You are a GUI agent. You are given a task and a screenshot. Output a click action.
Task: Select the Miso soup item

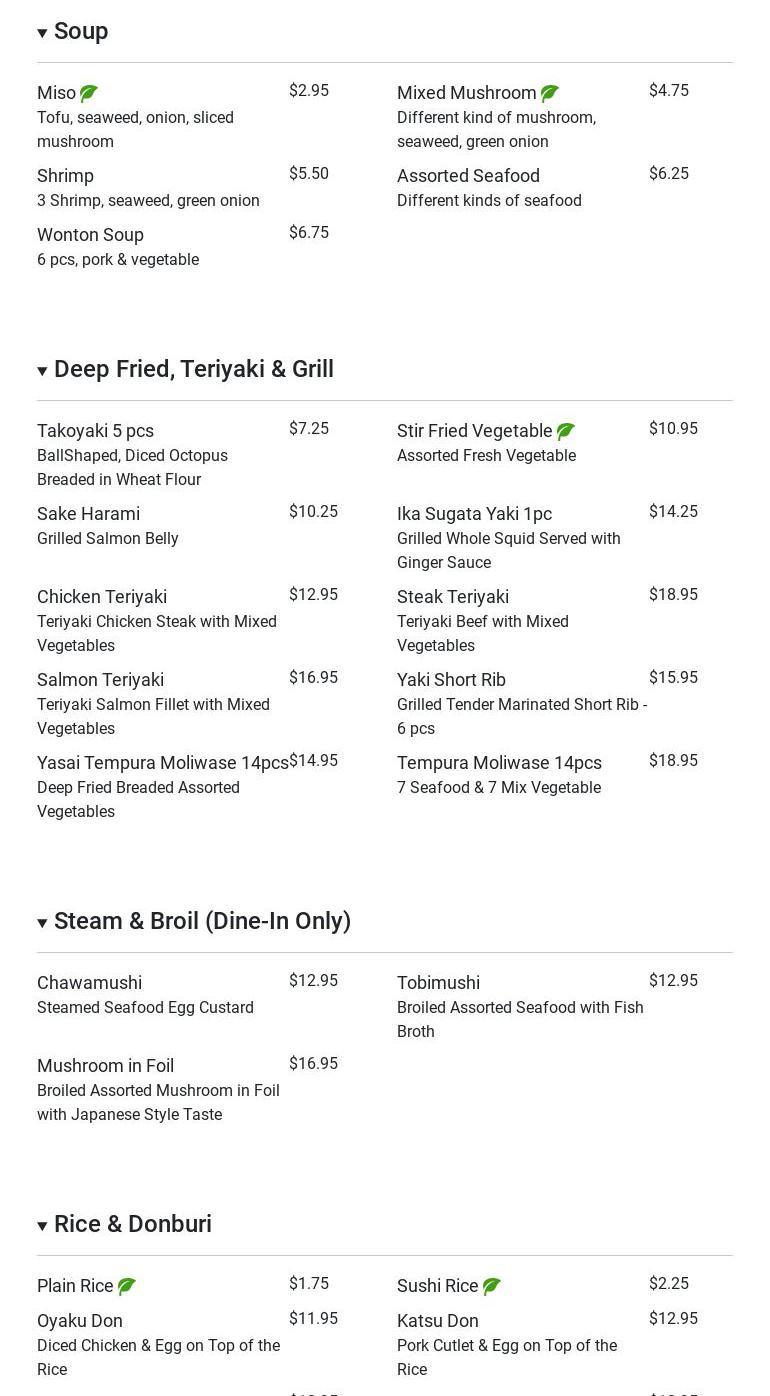point(56,93)
